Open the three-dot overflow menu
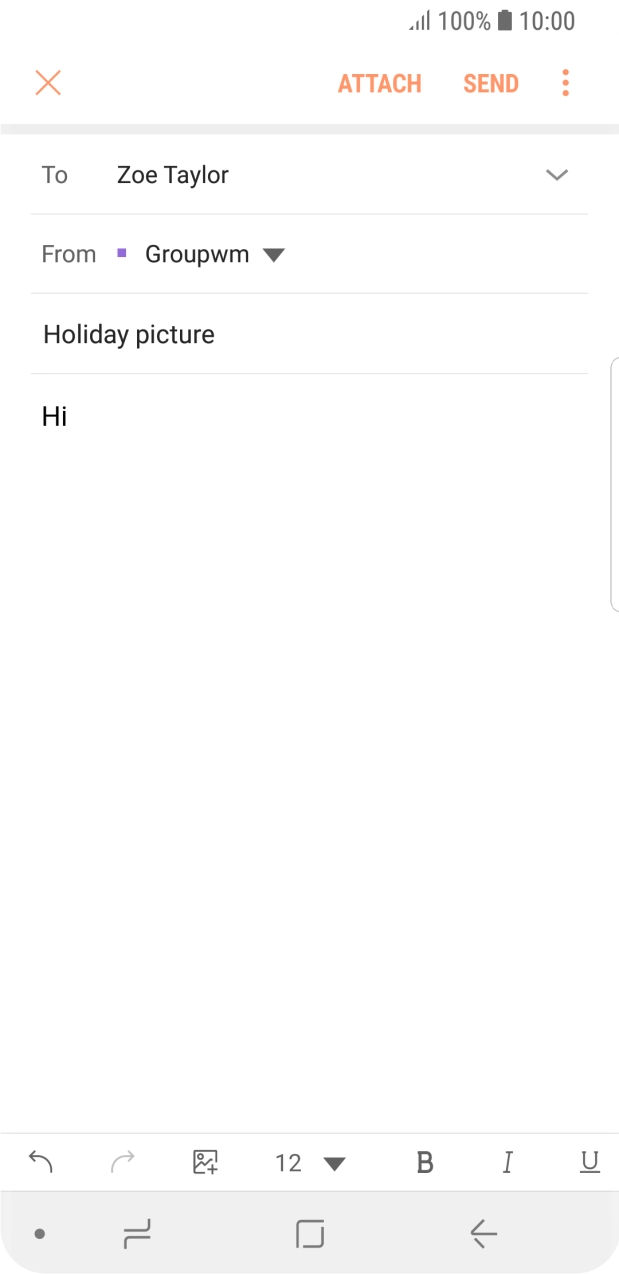 (x=565, y=83)
